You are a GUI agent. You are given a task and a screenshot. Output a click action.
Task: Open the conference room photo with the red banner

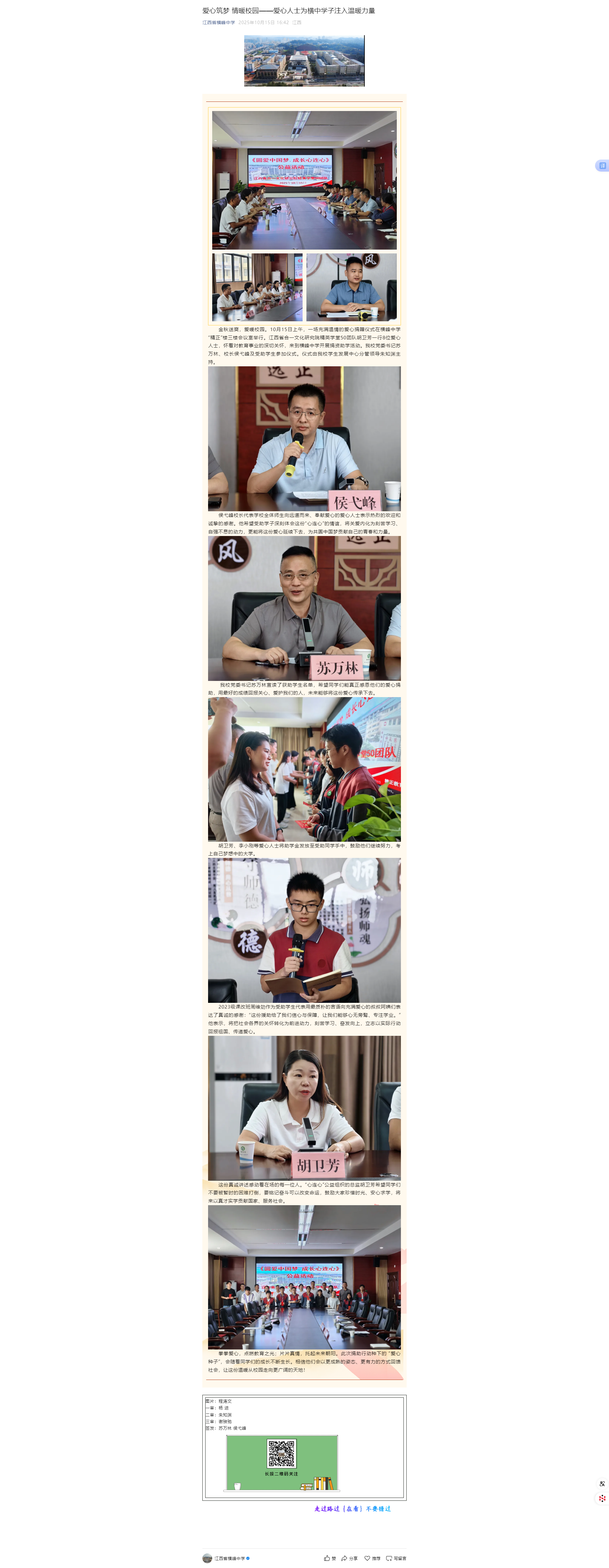point(304,180)
